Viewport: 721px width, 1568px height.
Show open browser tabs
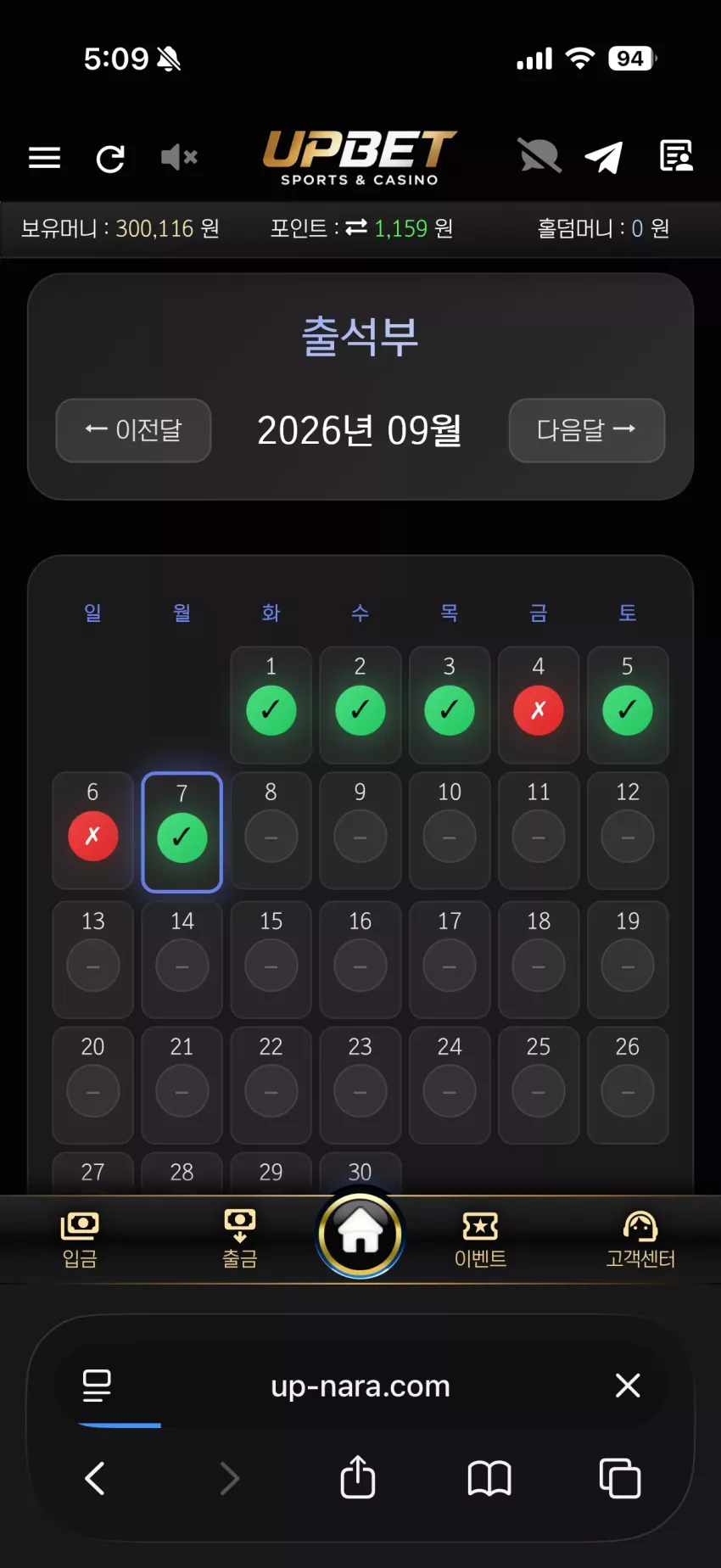click(620, 1478)
